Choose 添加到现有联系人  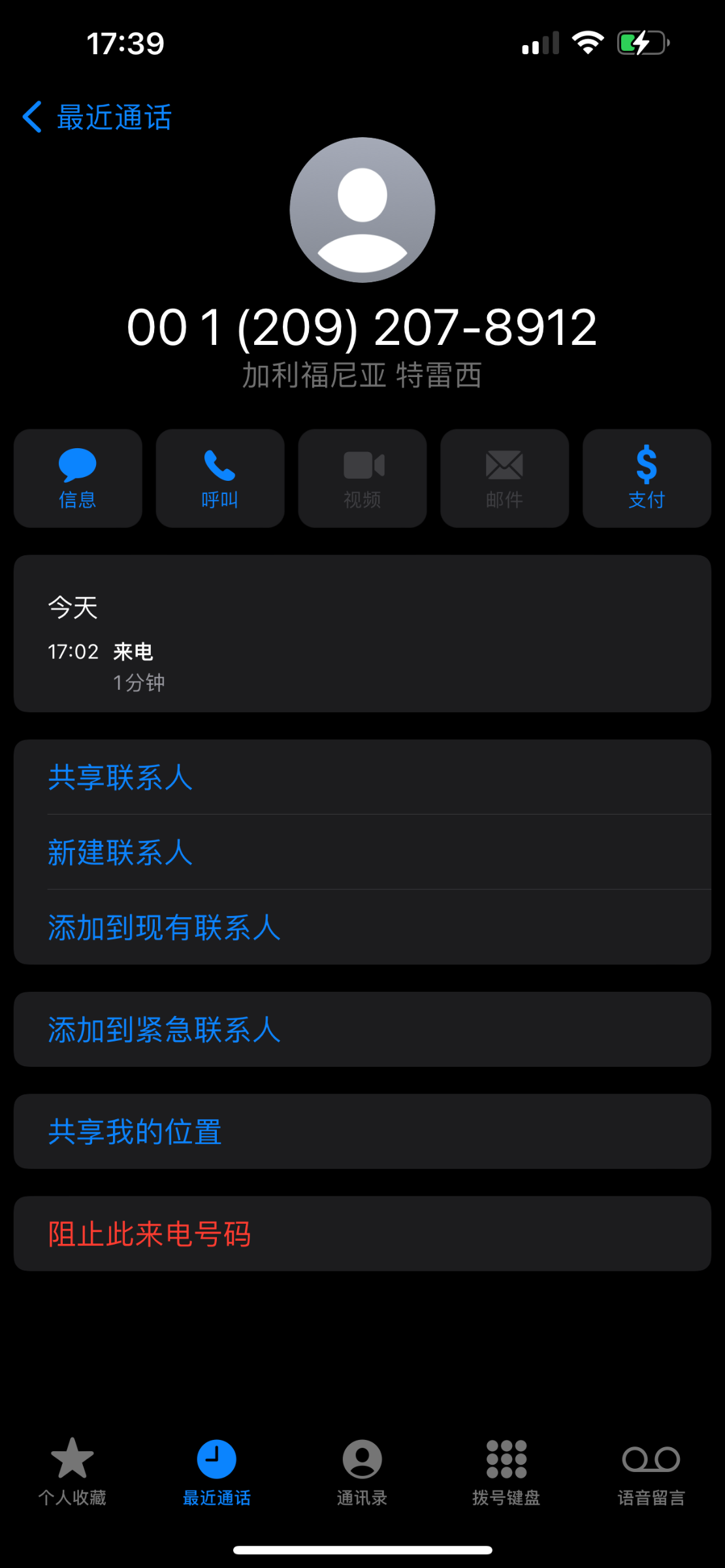tap(362, 927)
